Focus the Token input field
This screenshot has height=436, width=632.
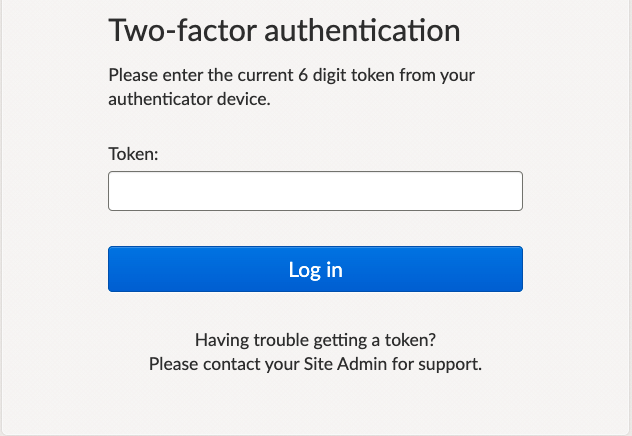(315, 191)
